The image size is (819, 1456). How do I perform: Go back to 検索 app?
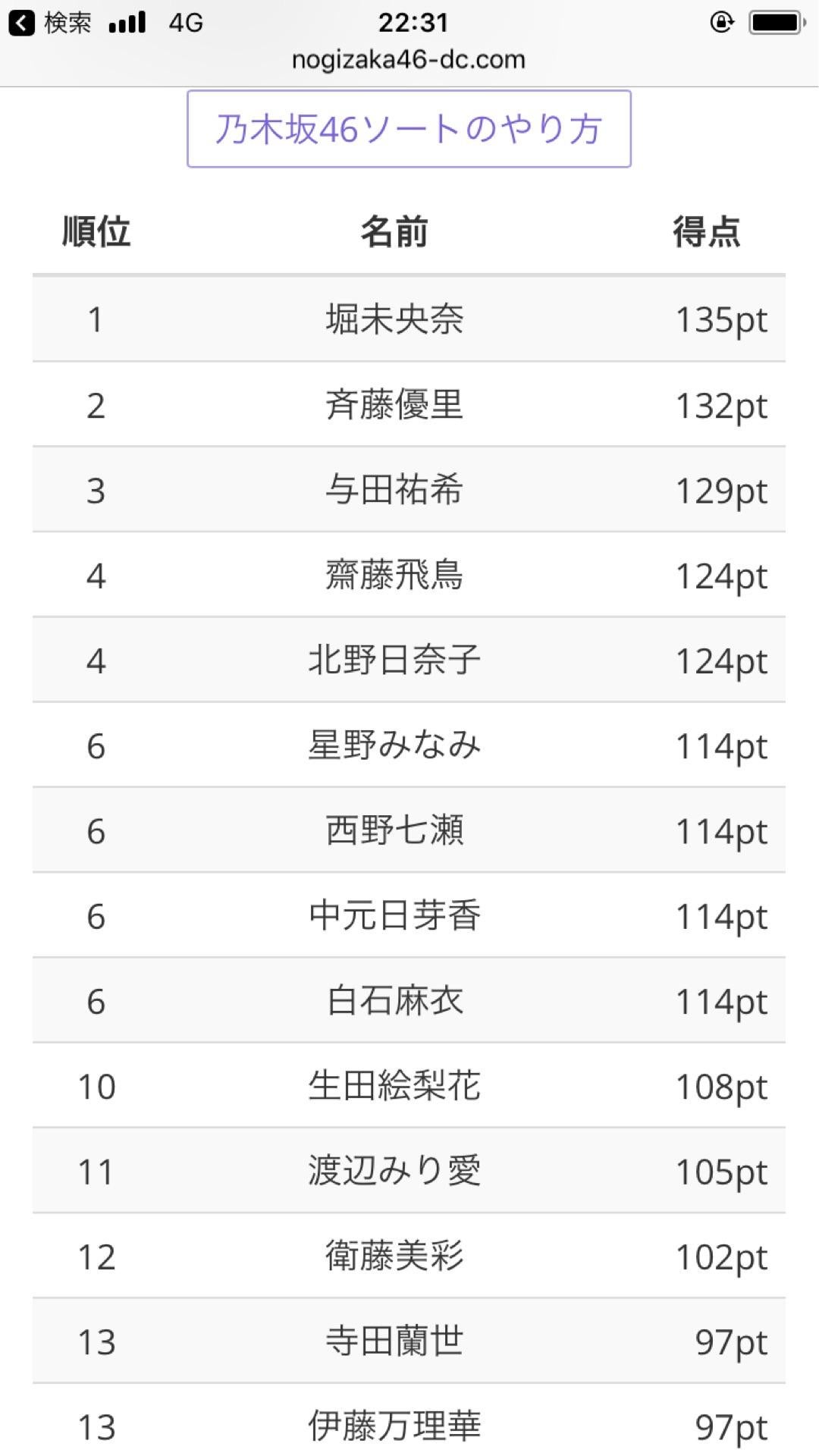point(50,23)
